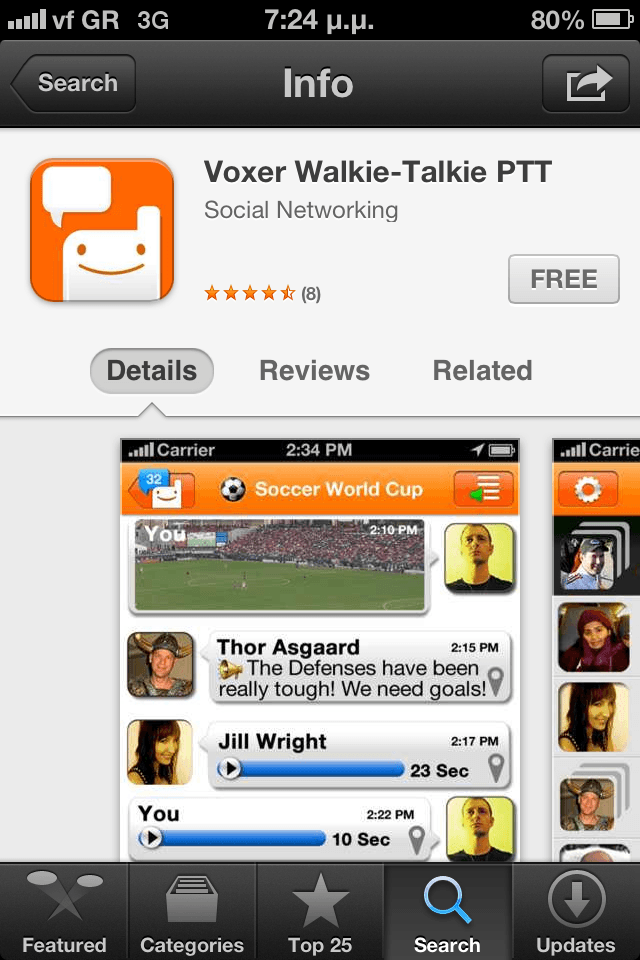
Task: Switch to the Reviews tab
Action: (x=314, y=371)
